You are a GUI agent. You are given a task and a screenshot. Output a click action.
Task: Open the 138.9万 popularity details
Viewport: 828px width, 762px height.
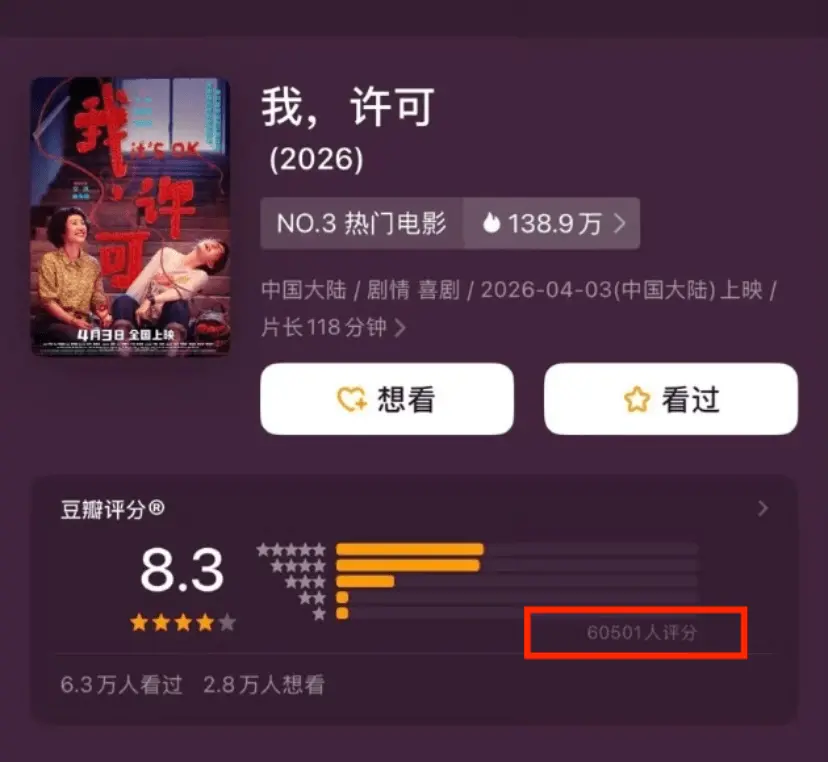[553, 223]
